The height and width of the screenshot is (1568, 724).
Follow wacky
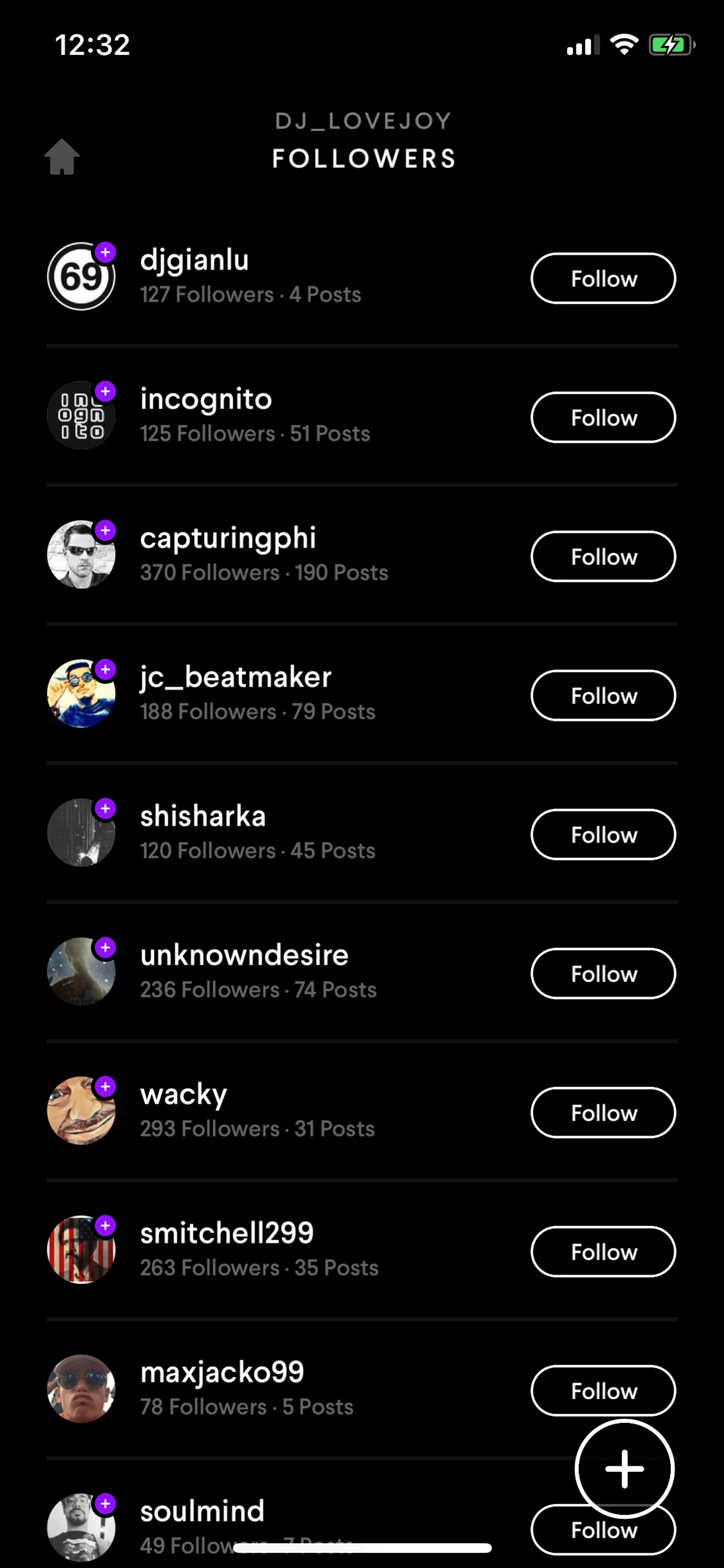[602, 1113]
